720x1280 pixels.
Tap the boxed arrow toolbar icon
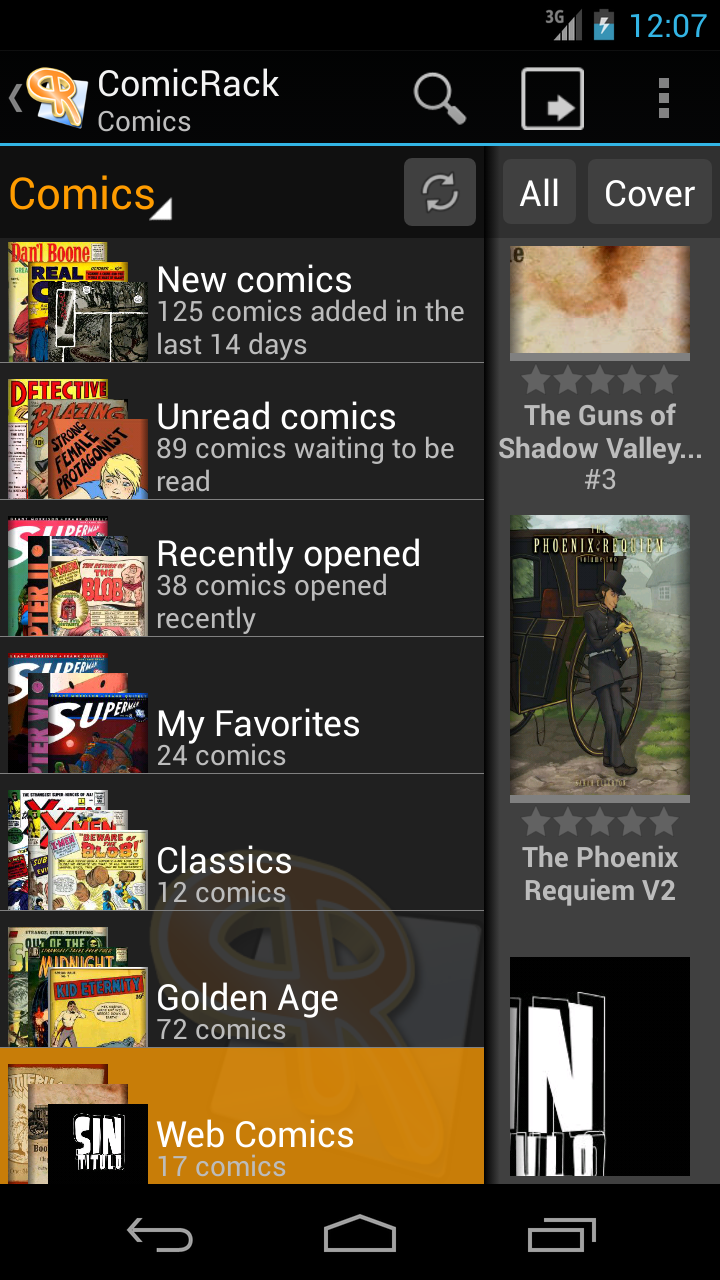pos(552,99)
